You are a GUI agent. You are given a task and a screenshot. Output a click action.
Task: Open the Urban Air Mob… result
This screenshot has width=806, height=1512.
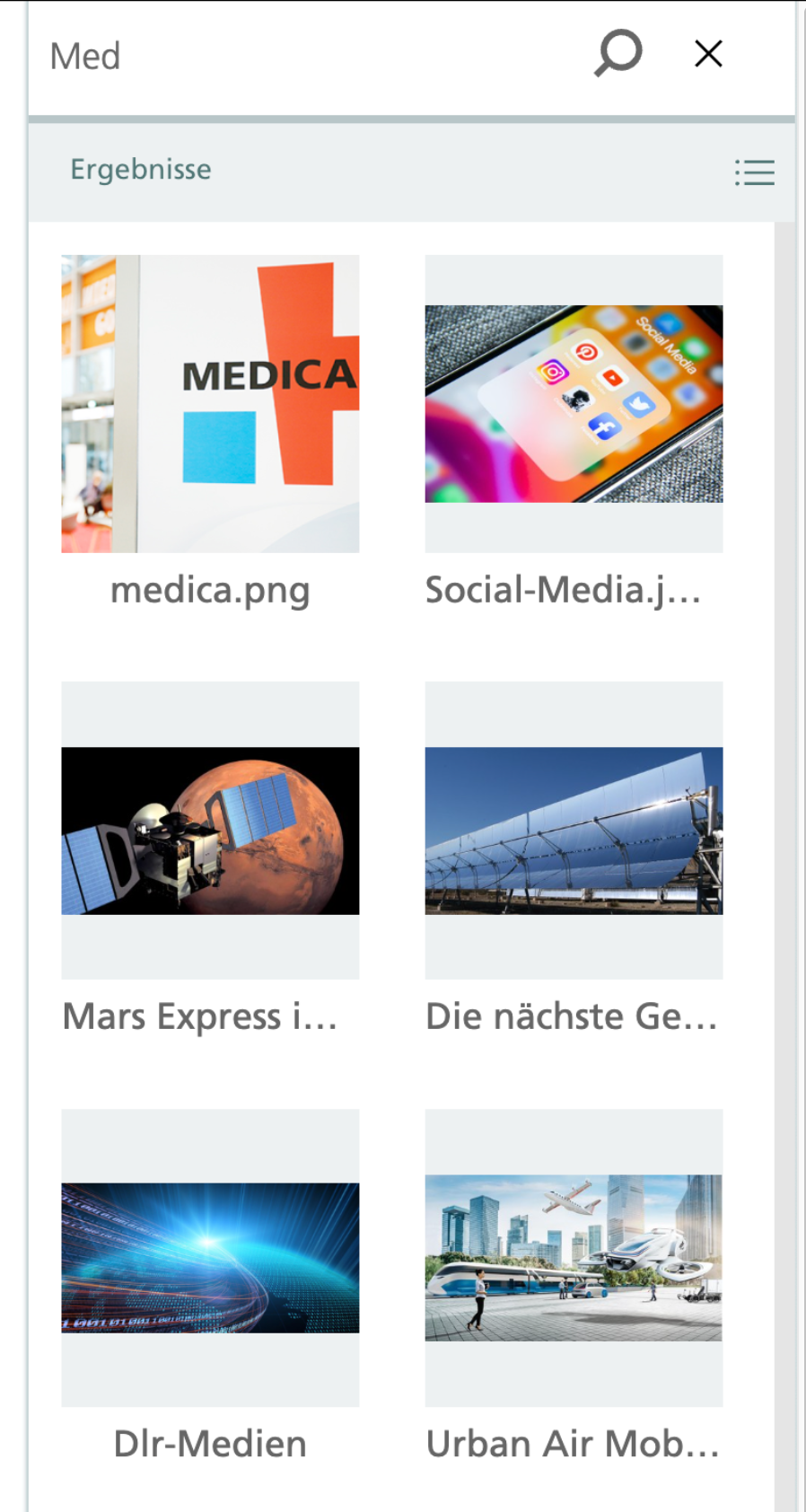click(x=574, y=1257)
